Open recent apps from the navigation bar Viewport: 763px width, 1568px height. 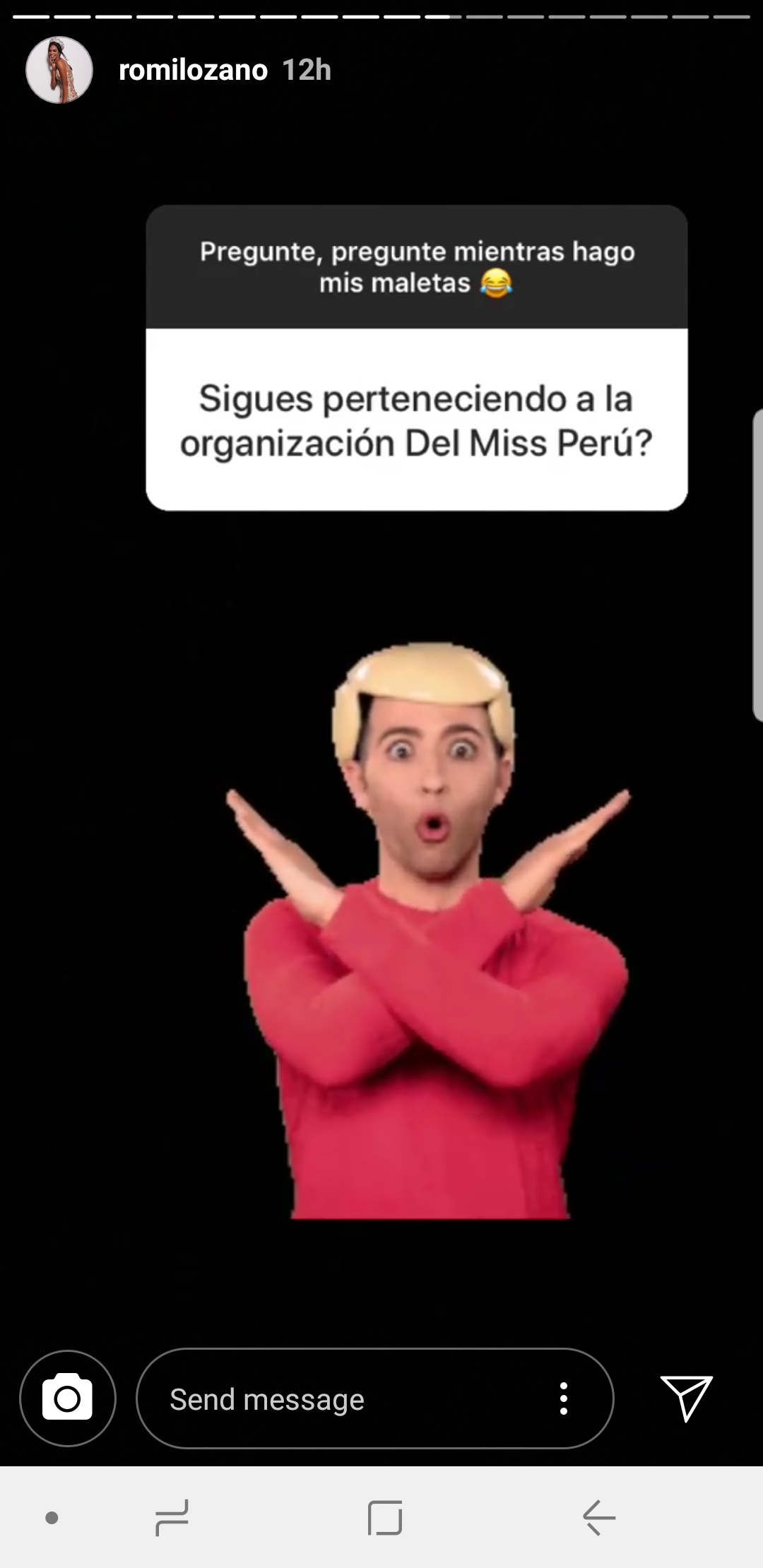[x=172, y=1517]
